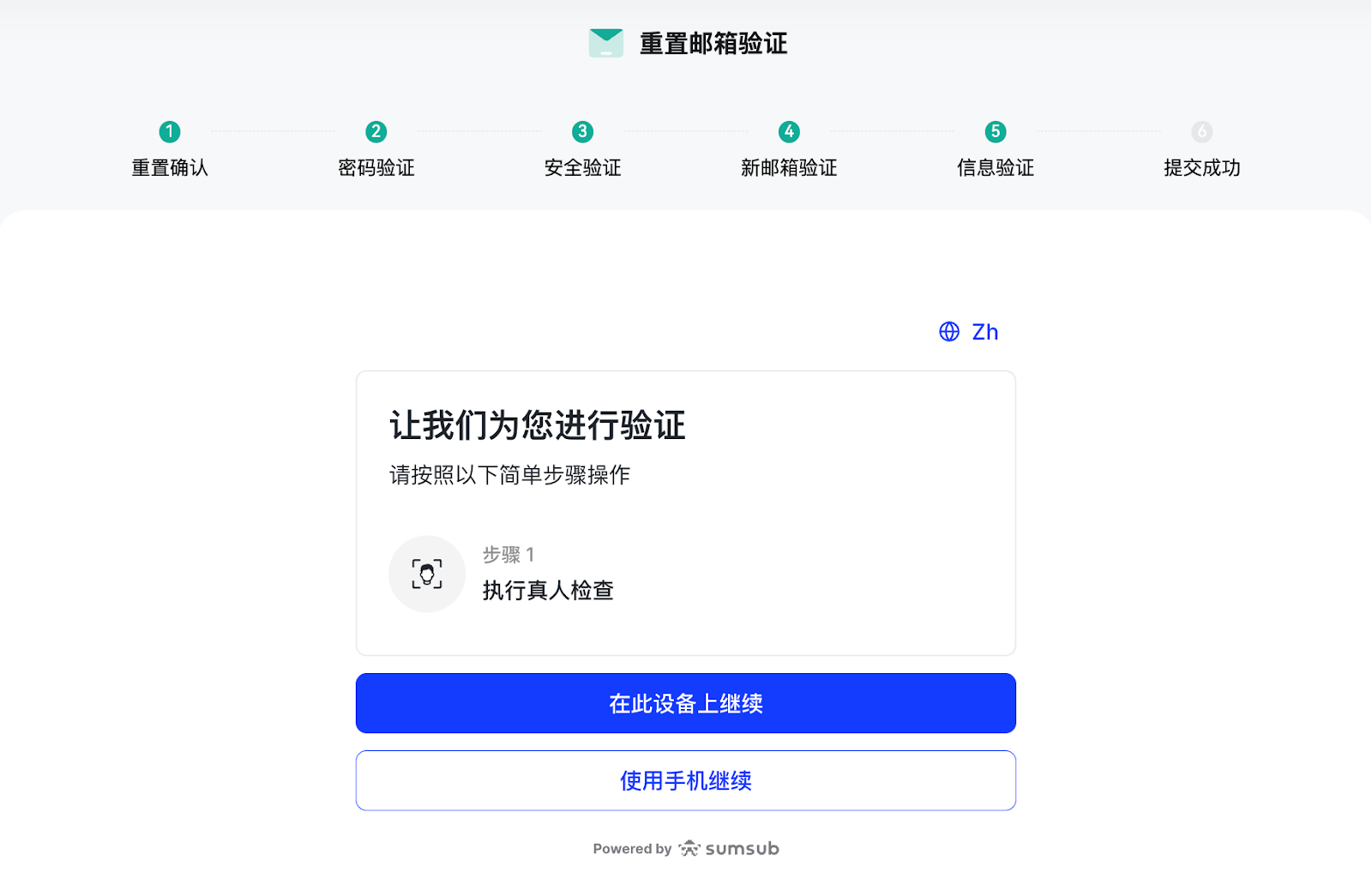
Task: Open the Zh language selector
Action: coord(969,332)
